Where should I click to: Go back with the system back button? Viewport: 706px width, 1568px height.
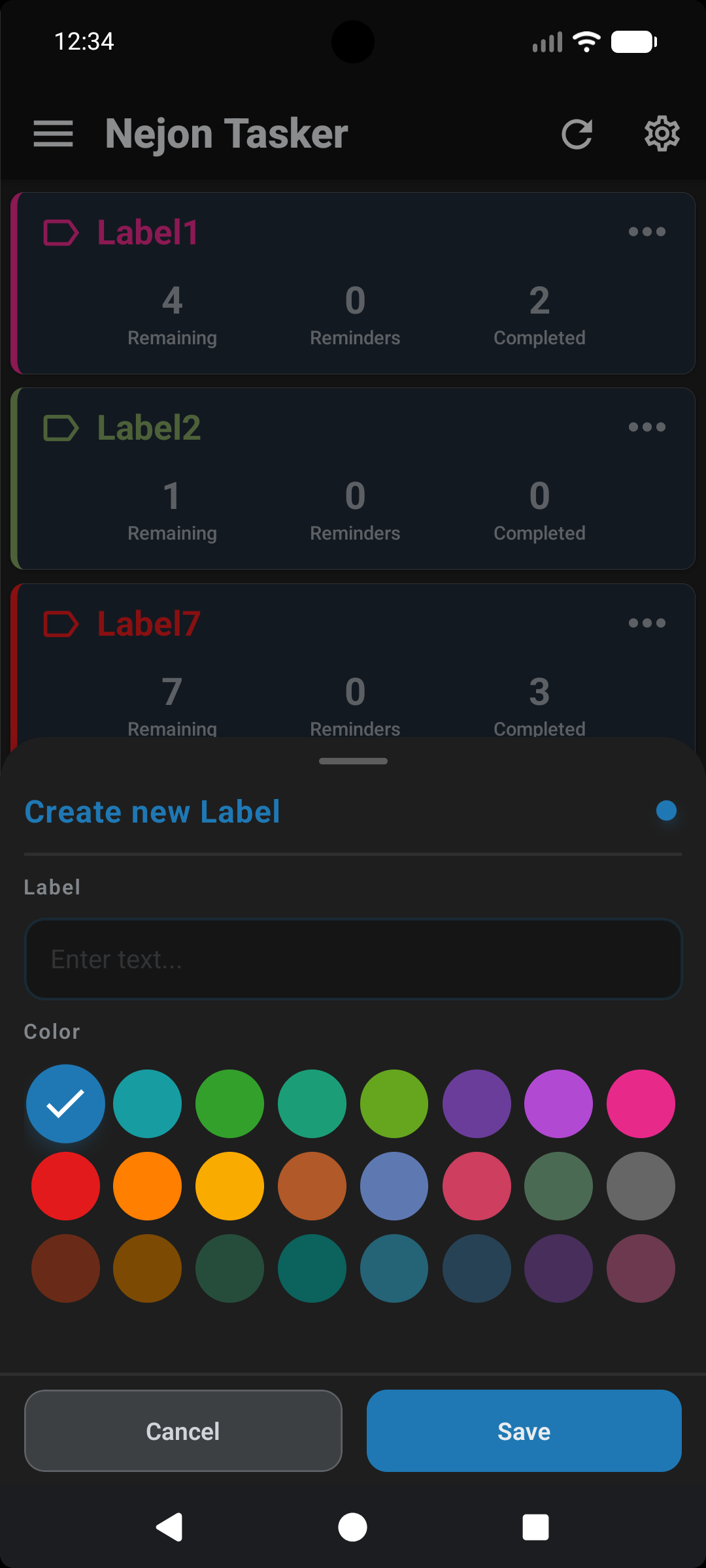[169, 1527]
